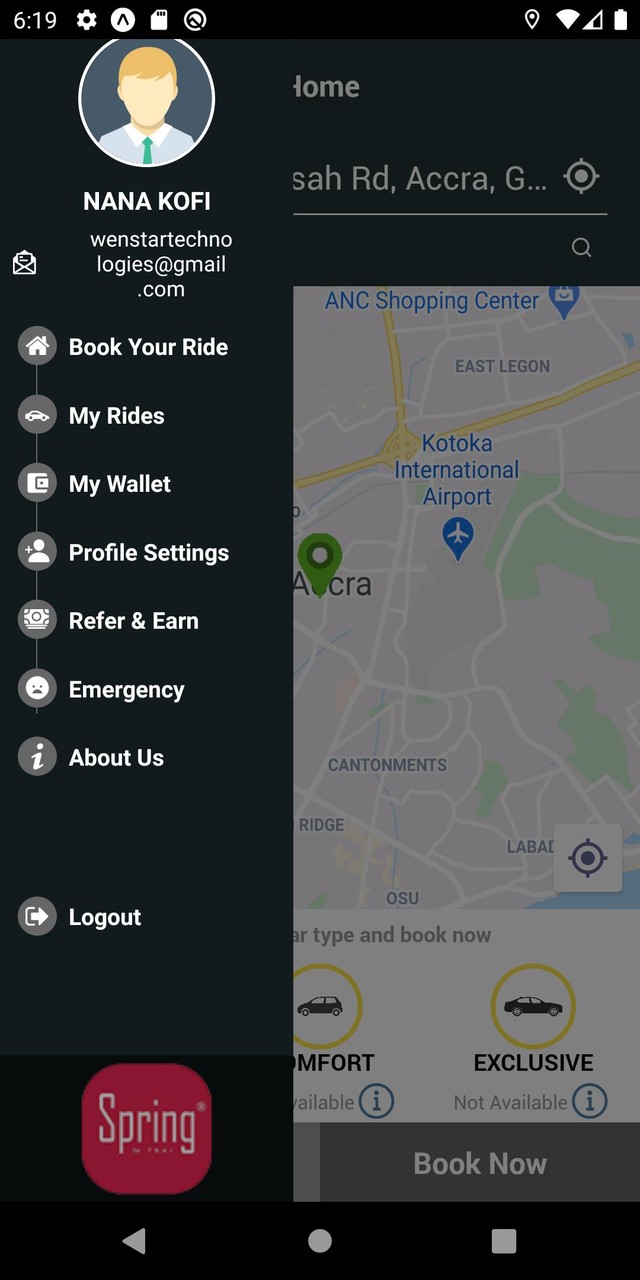Tap the search magnifier icon
The width and height of the screenshot is (640, 1280).
click(x=581, y=247)
